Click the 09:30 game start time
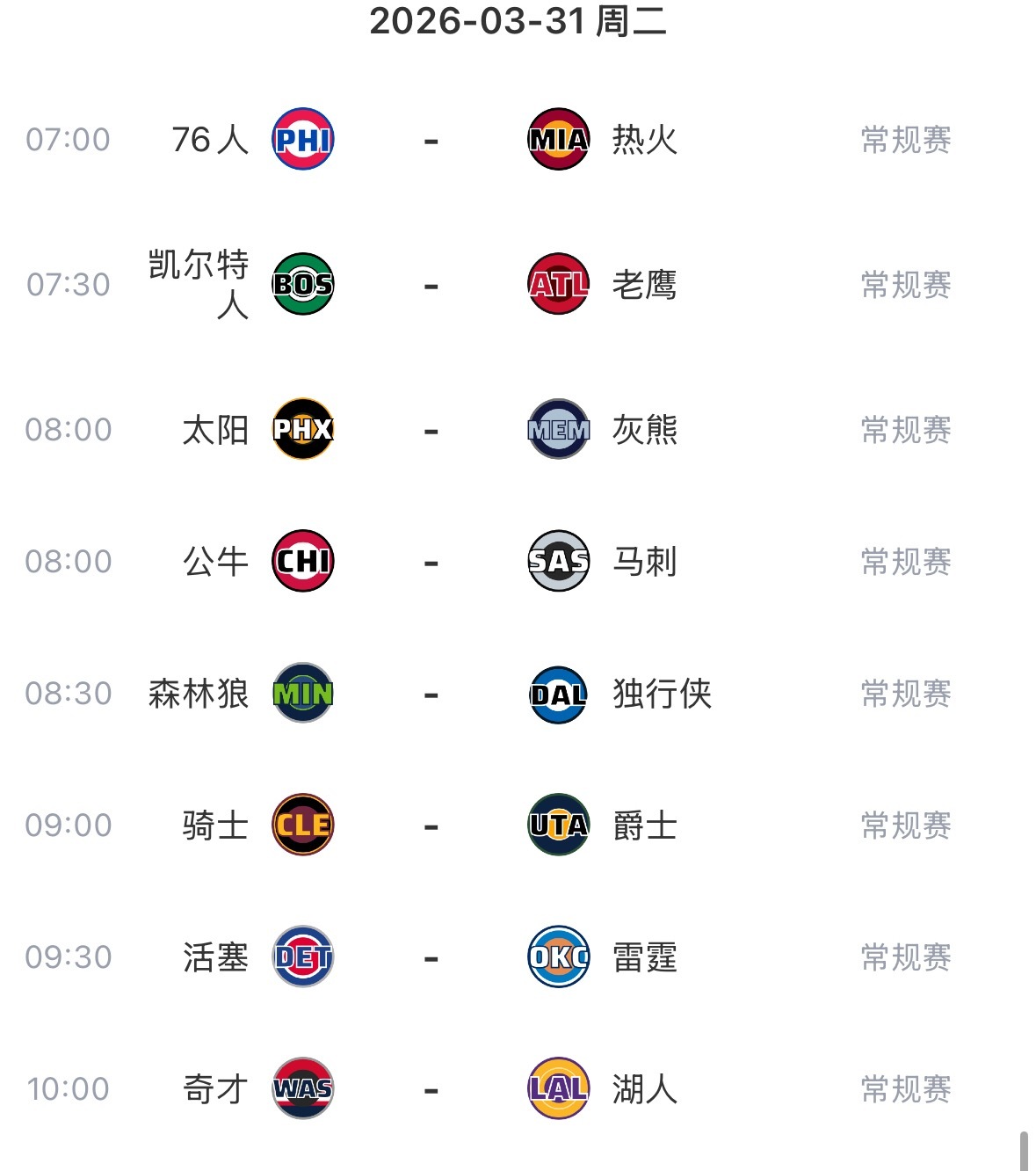Viewport: 1036px width, 1171px height. (x=69, y=956)
